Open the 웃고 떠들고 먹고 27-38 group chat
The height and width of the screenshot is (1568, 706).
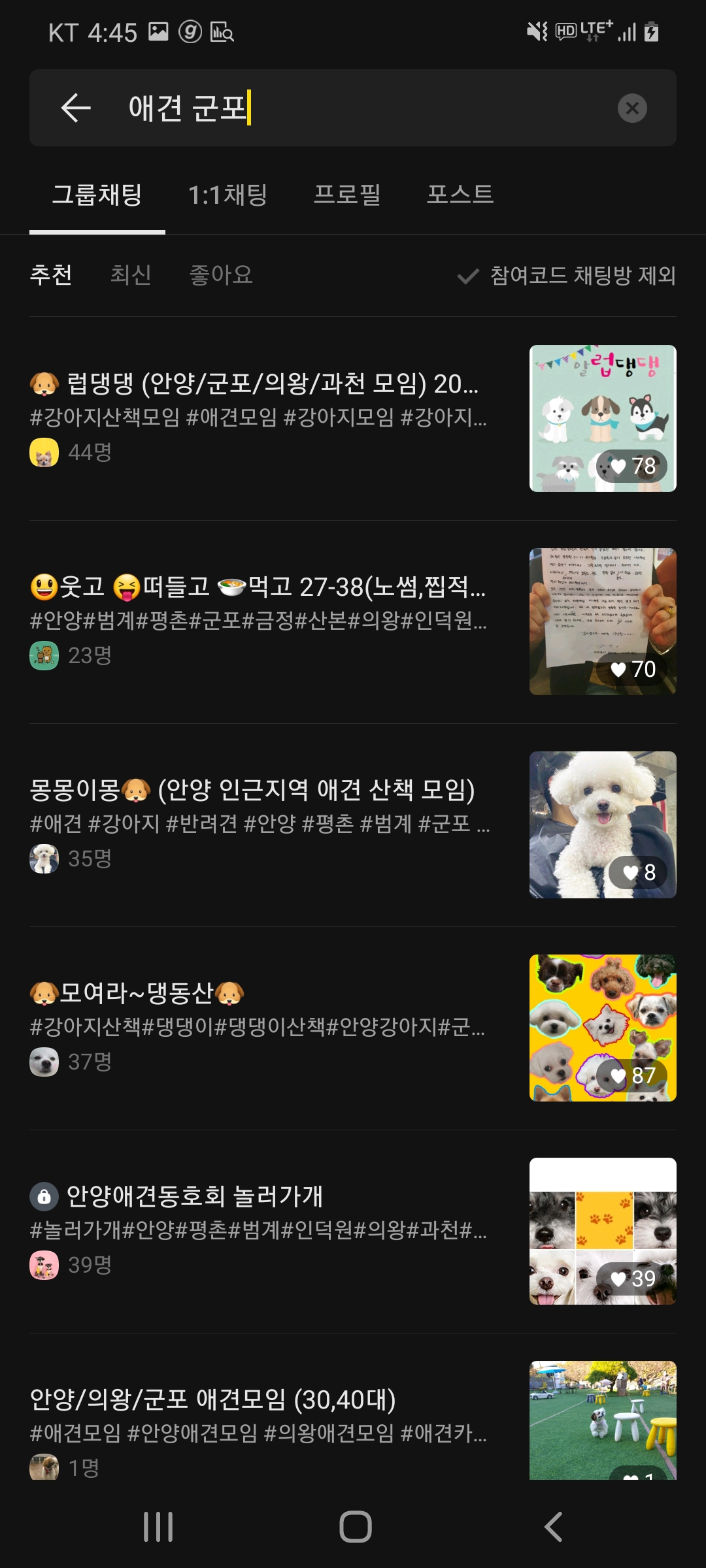pos(353,621)
